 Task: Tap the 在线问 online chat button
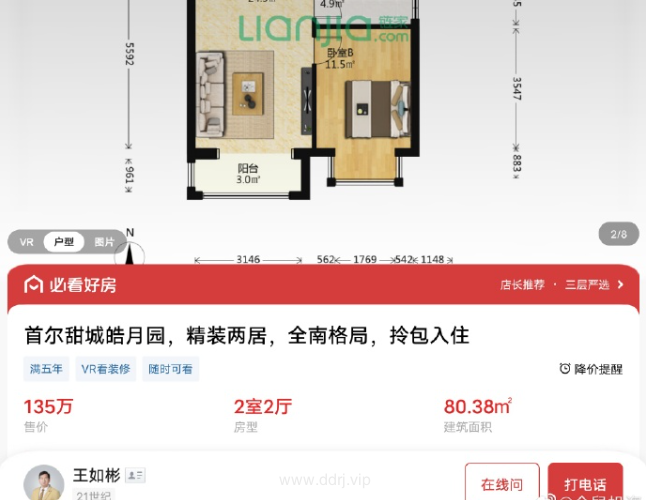tap(502, 484)
